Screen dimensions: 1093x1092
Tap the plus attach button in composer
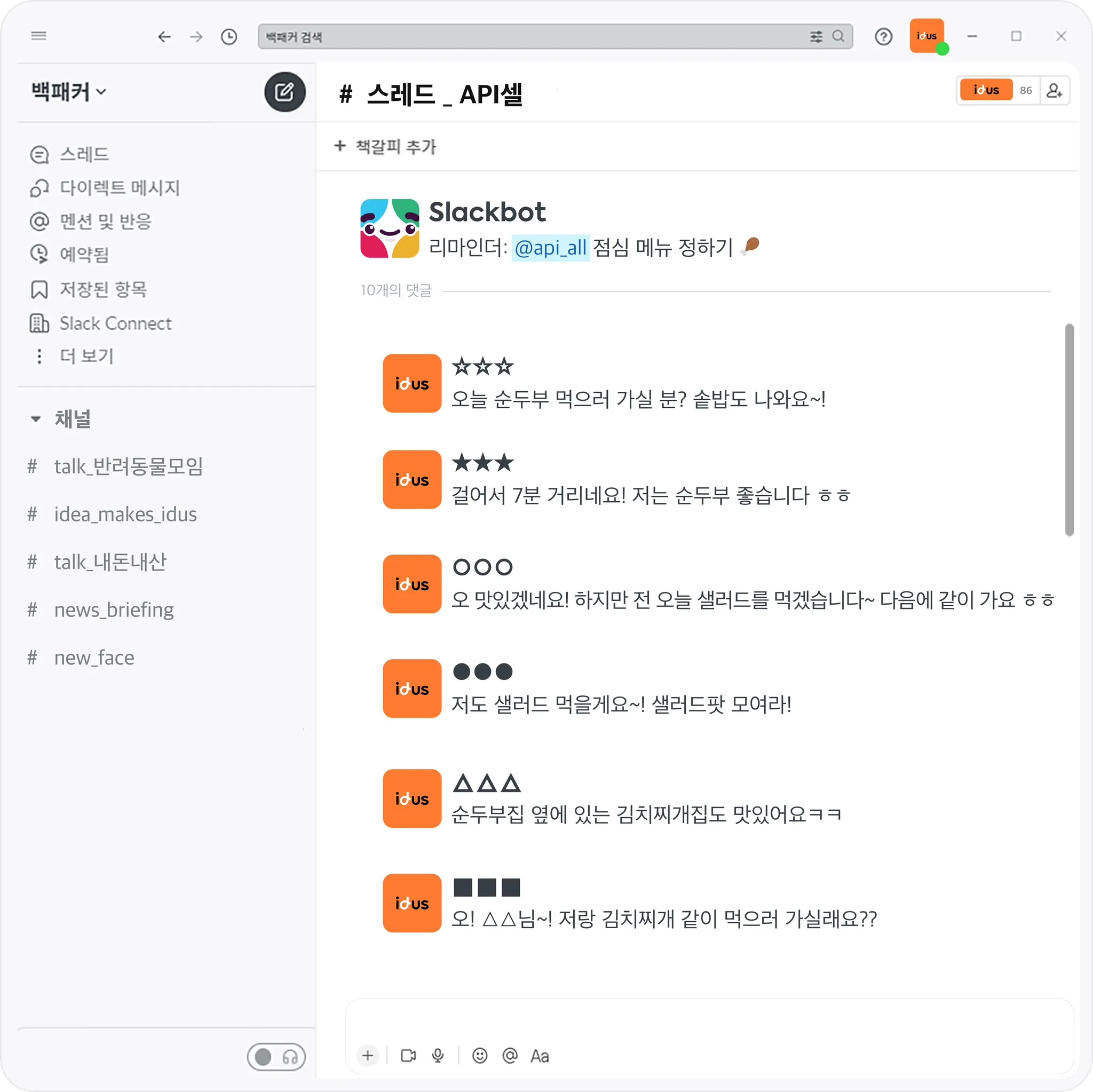click(x=368, y=1055)
